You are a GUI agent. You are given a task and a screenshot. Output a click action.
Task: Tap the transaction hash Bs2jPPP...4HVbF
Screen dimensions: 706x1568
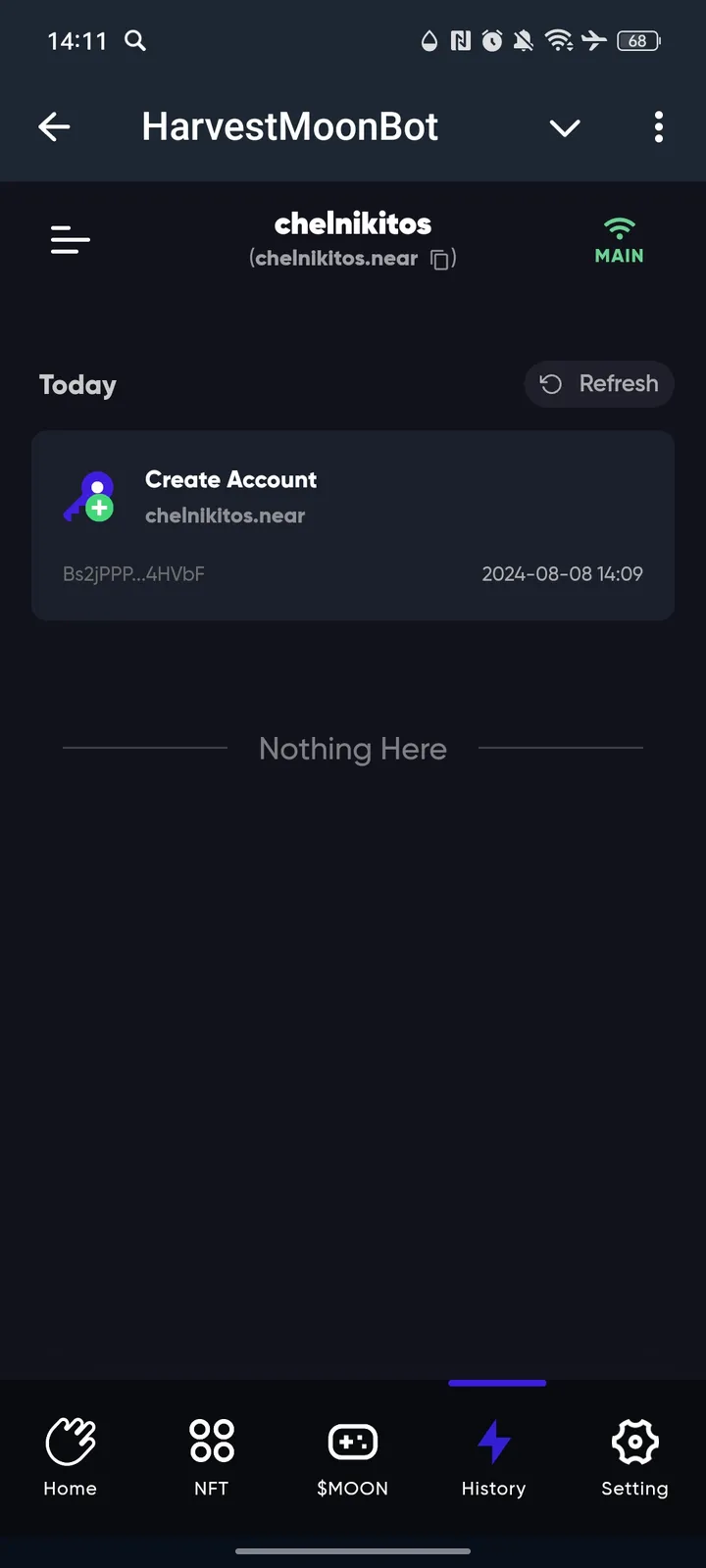coord(133,574)
